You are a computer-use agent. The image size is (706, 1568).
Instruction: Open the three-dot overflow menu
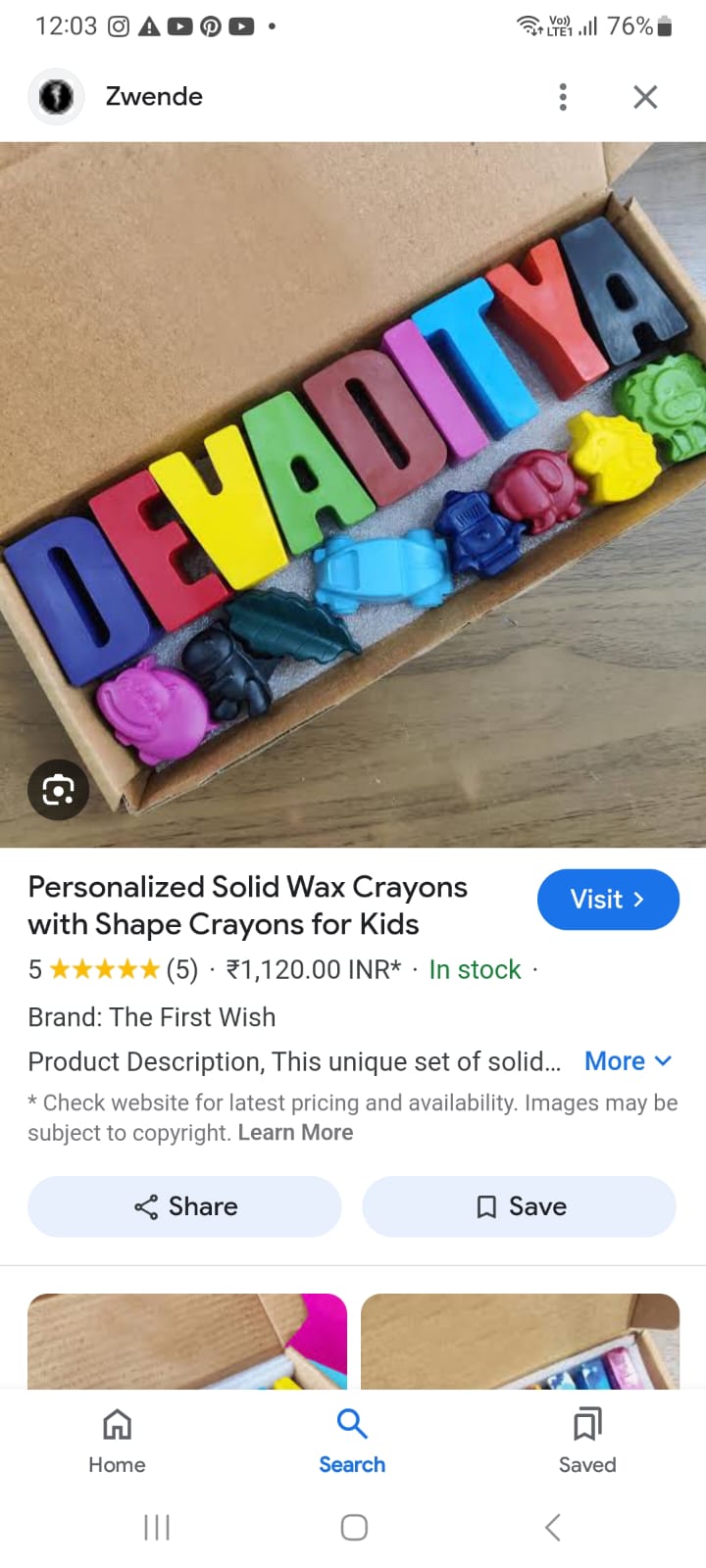pyautogui.click(x=563, y=97)
